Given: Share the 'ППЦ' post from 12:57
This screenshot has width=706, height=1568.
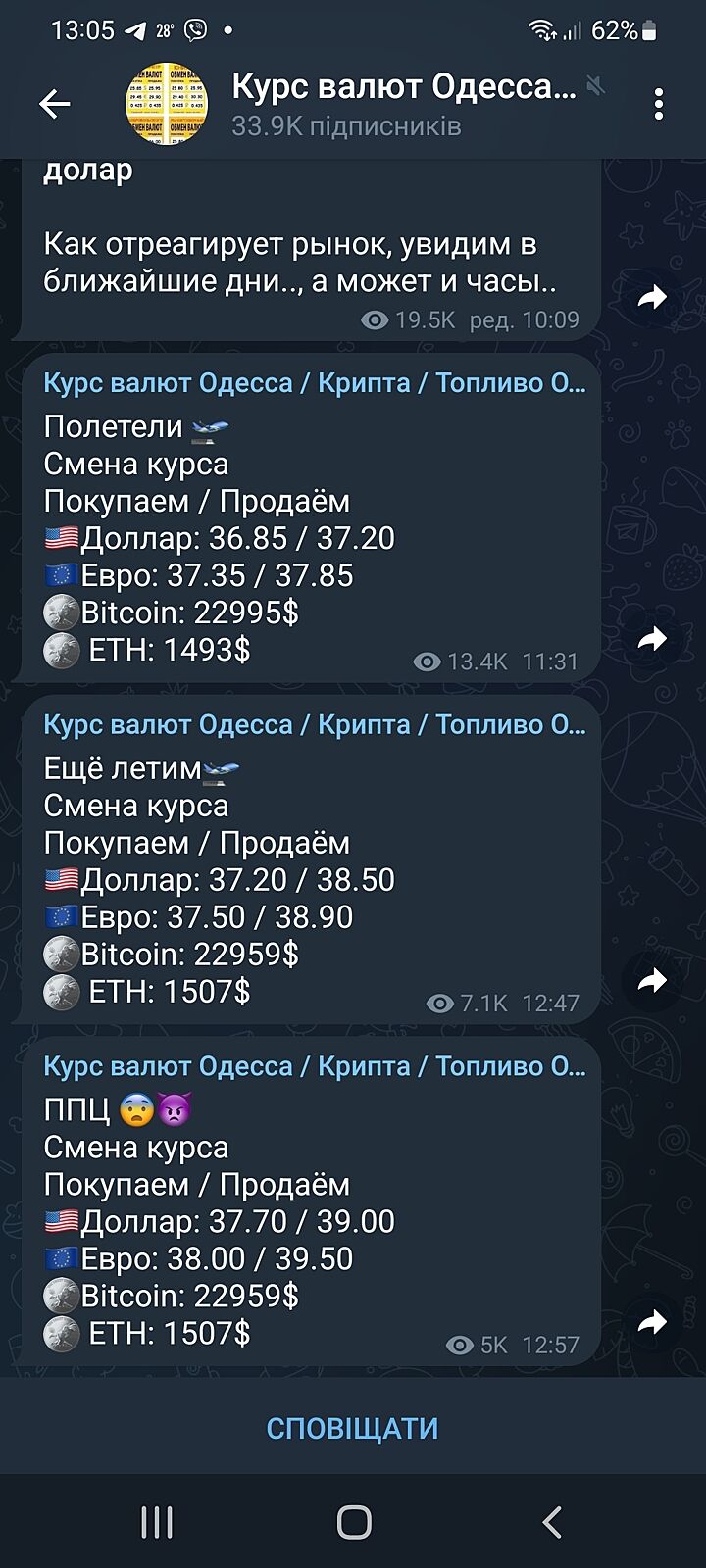Looking at the screenshot, I should pos(652,1323).
